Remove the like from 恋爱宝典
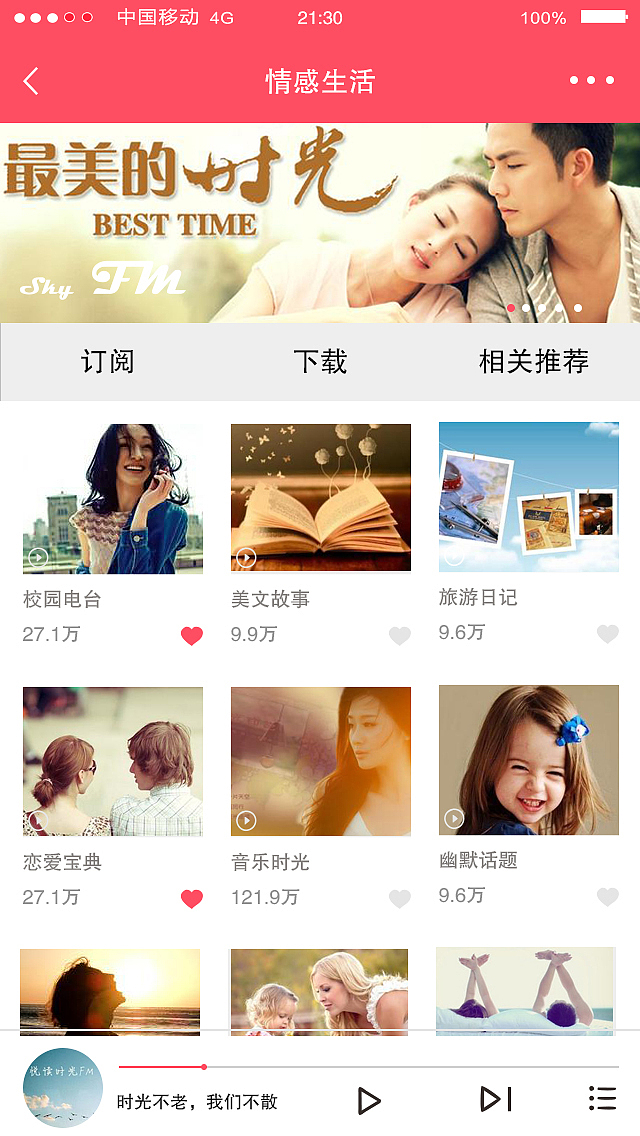 pyautogui.click(x=192, y=899)
